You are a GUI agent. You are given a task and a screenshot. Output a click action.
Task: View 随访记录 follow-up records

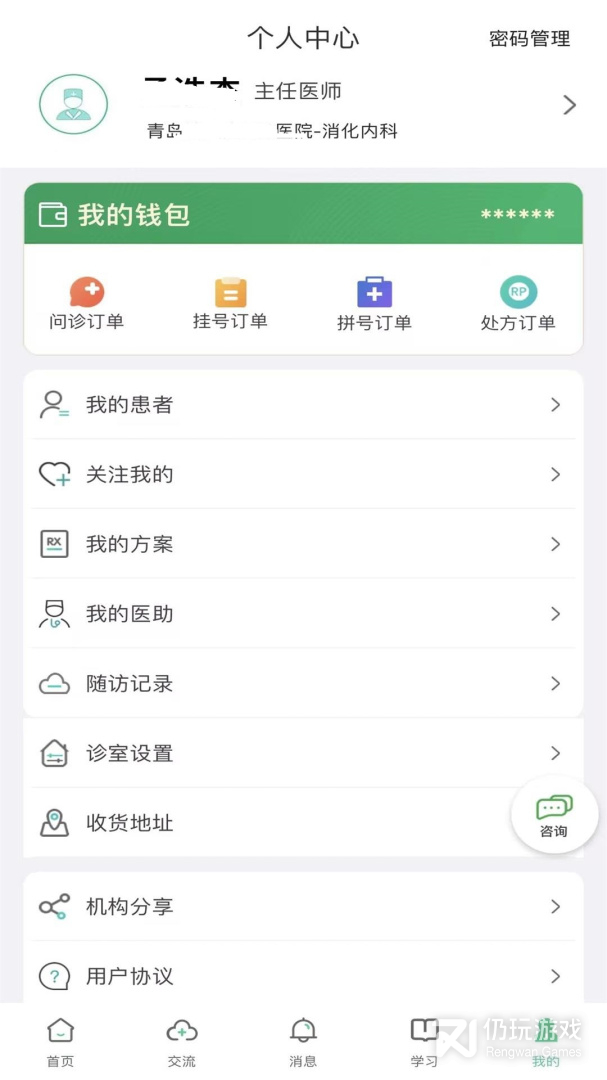pyautogui.click(x=303, y=684)
